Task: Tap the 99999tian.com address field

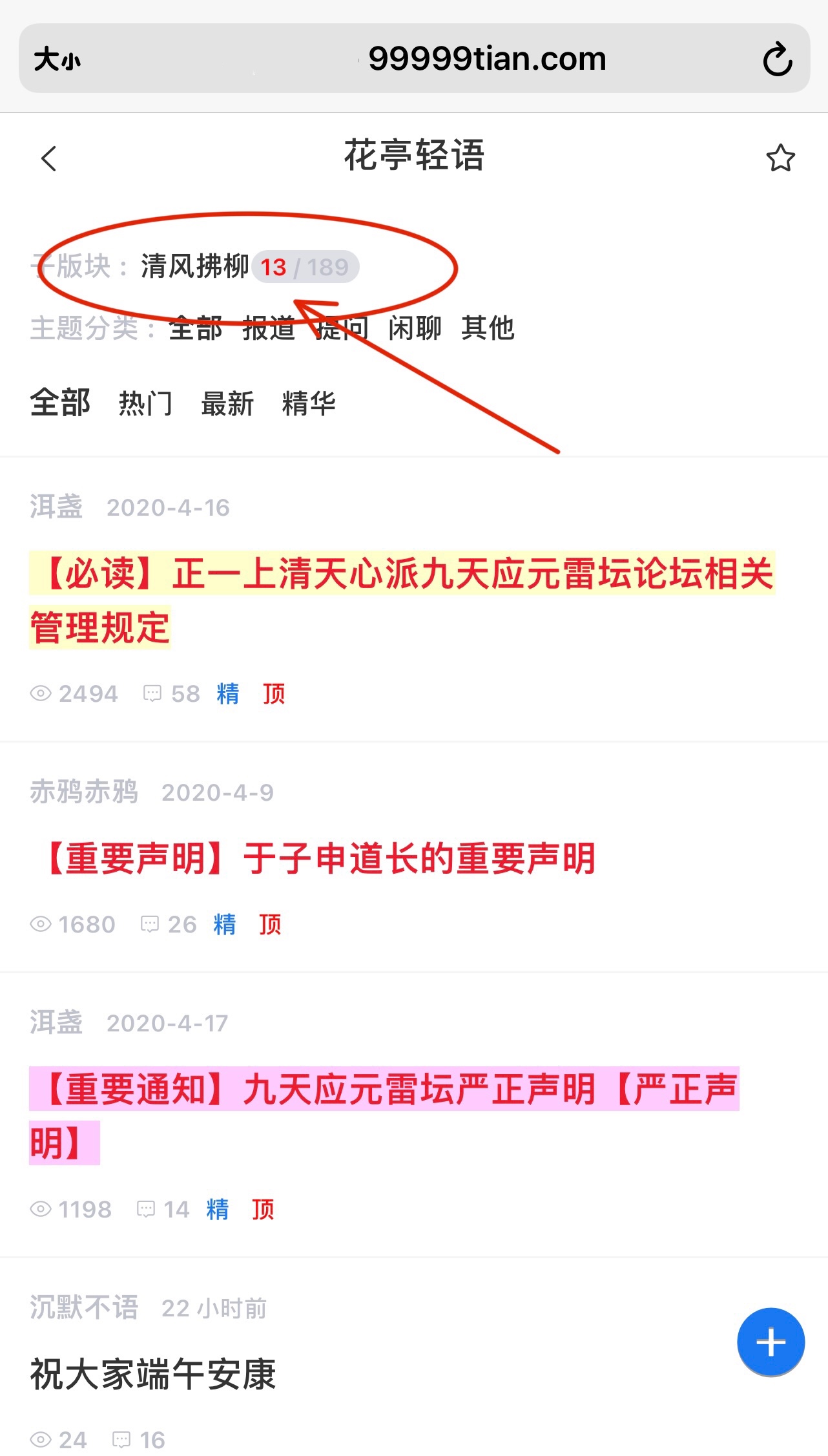Action: 486,59
